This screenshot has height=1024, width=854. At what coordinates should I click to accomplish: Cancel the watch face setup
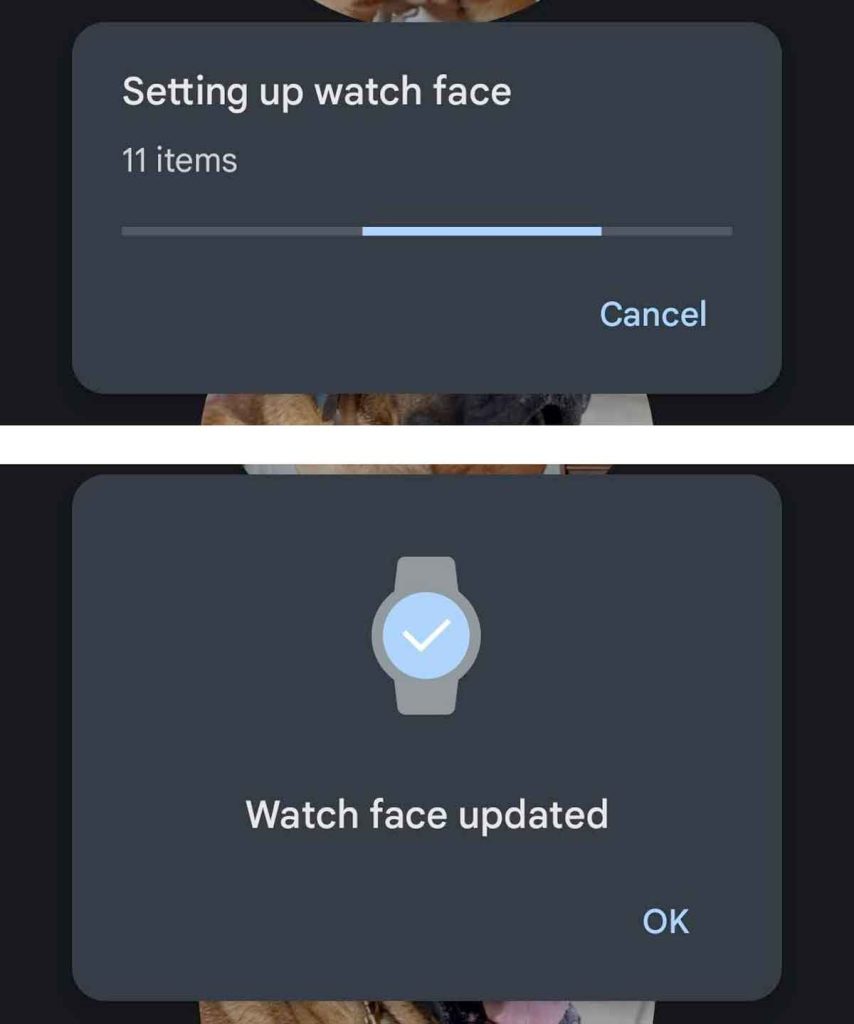tap(653, 314)
